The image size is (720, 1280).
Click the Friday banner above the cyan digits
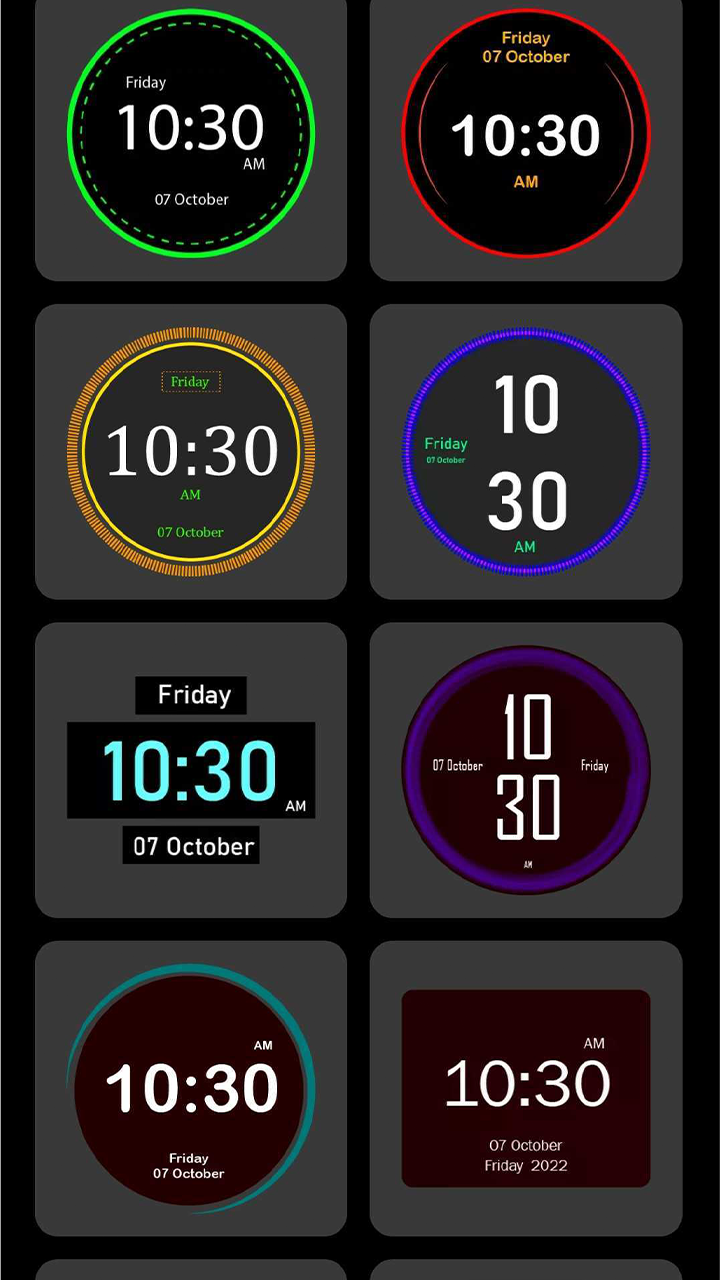point(191,695)
